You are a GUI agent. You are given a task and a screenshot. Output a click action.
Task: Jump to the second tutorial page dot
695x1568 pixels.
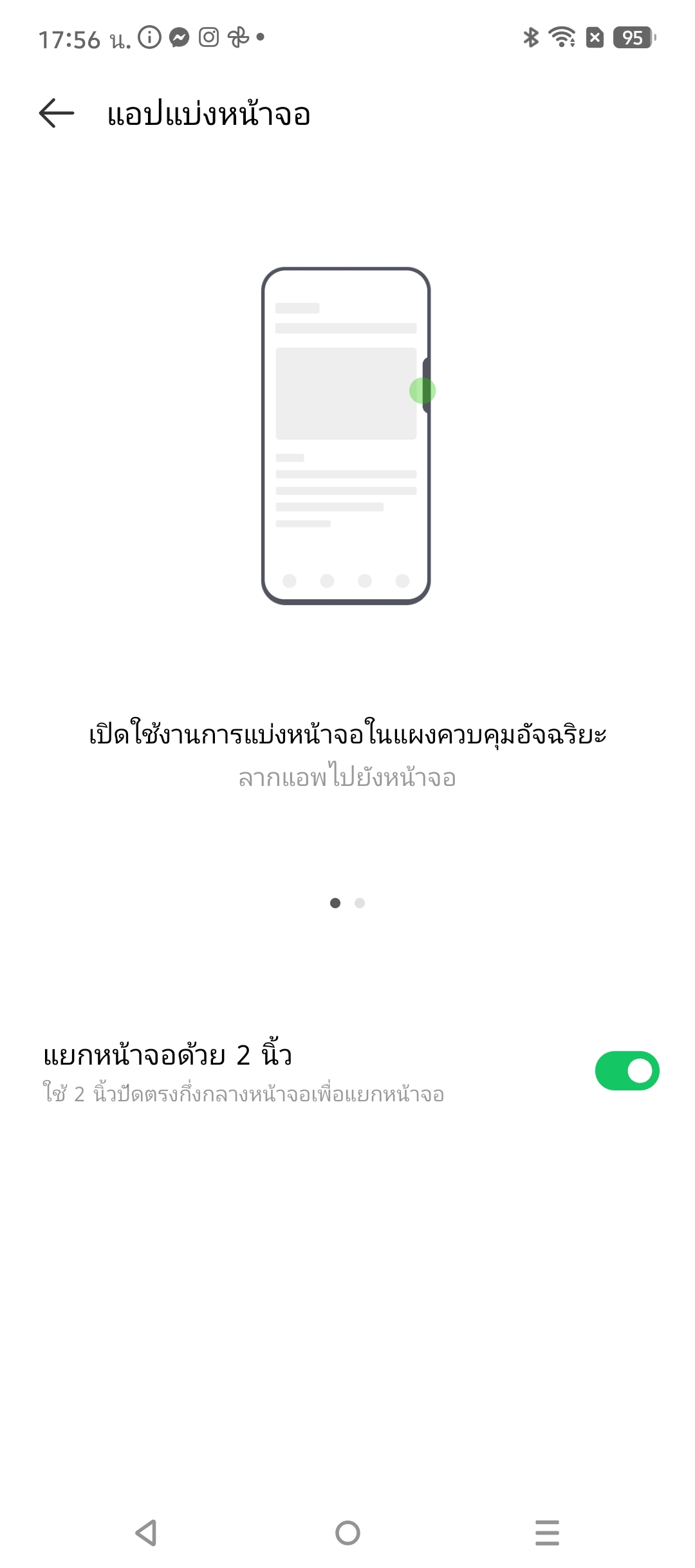[360, 903]
